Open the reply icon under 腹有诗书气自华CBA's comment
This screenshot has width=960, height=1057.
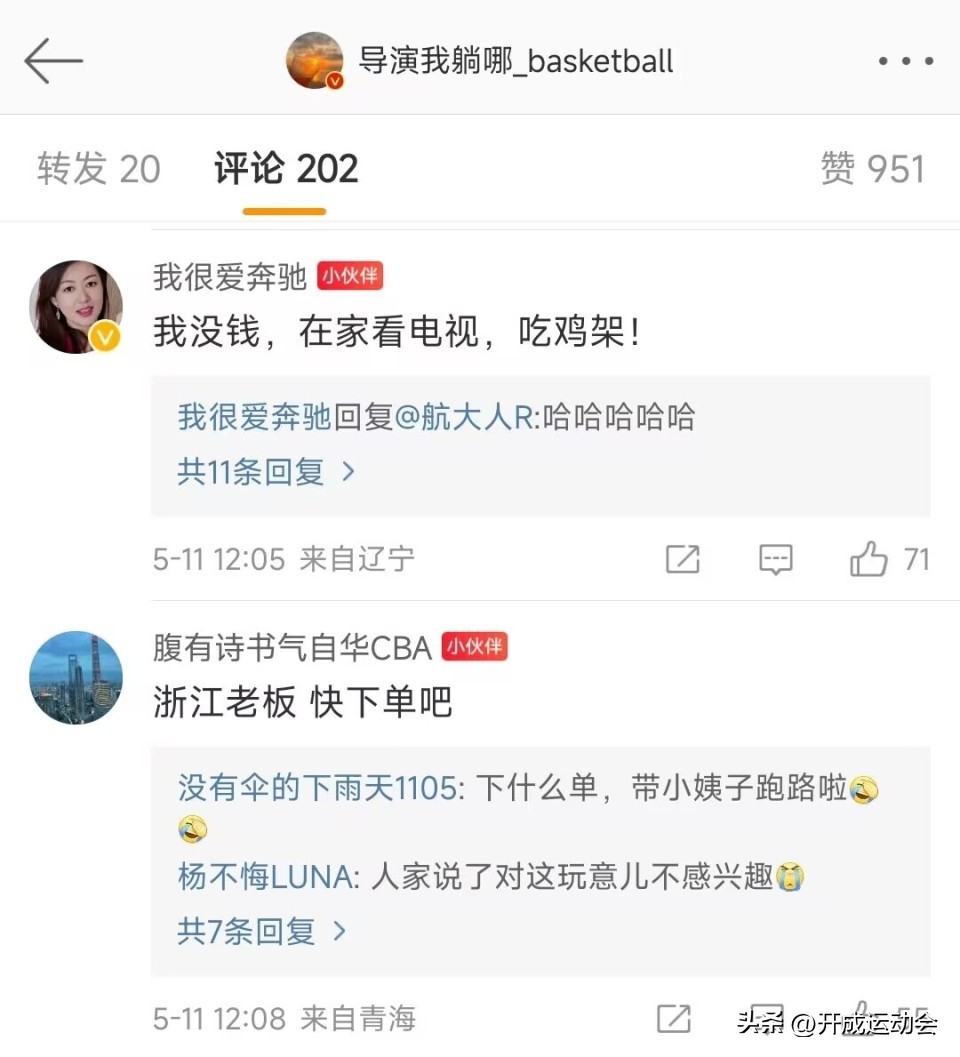(x=766, y=1019)
